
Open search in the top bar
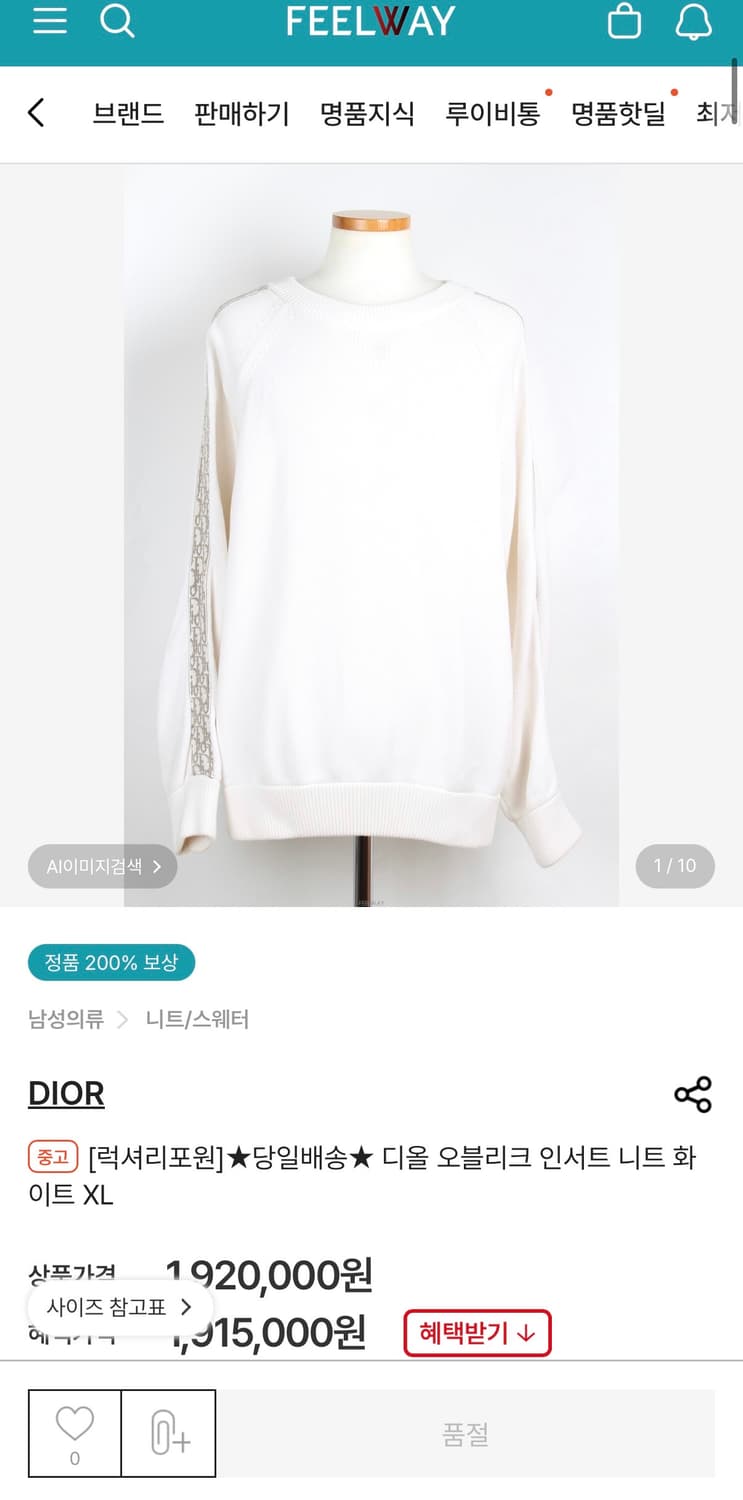[x=117, y=21]
